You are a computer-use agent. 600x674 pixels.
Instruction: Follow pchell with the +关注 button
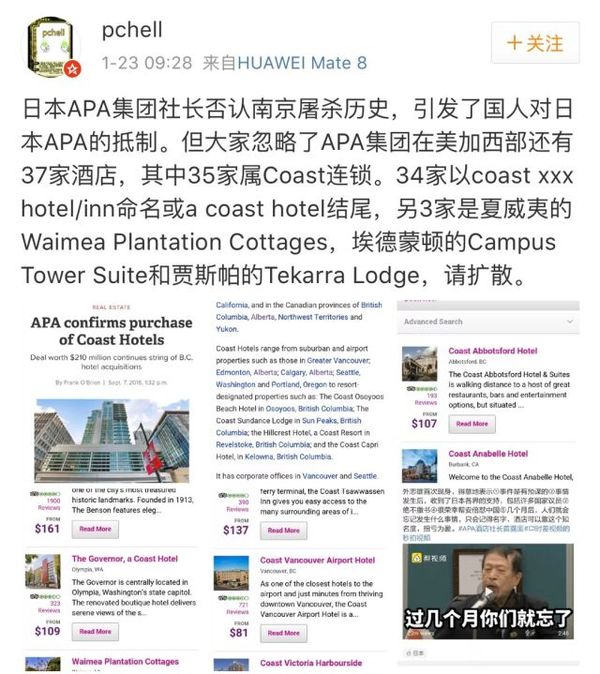(534, 43)
